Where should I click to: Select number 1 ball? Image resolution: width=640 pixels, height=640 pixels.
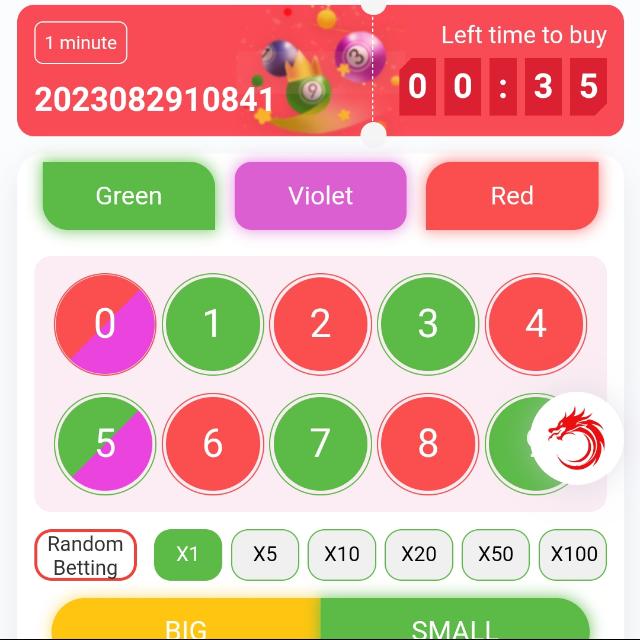[x=212, y=324]
